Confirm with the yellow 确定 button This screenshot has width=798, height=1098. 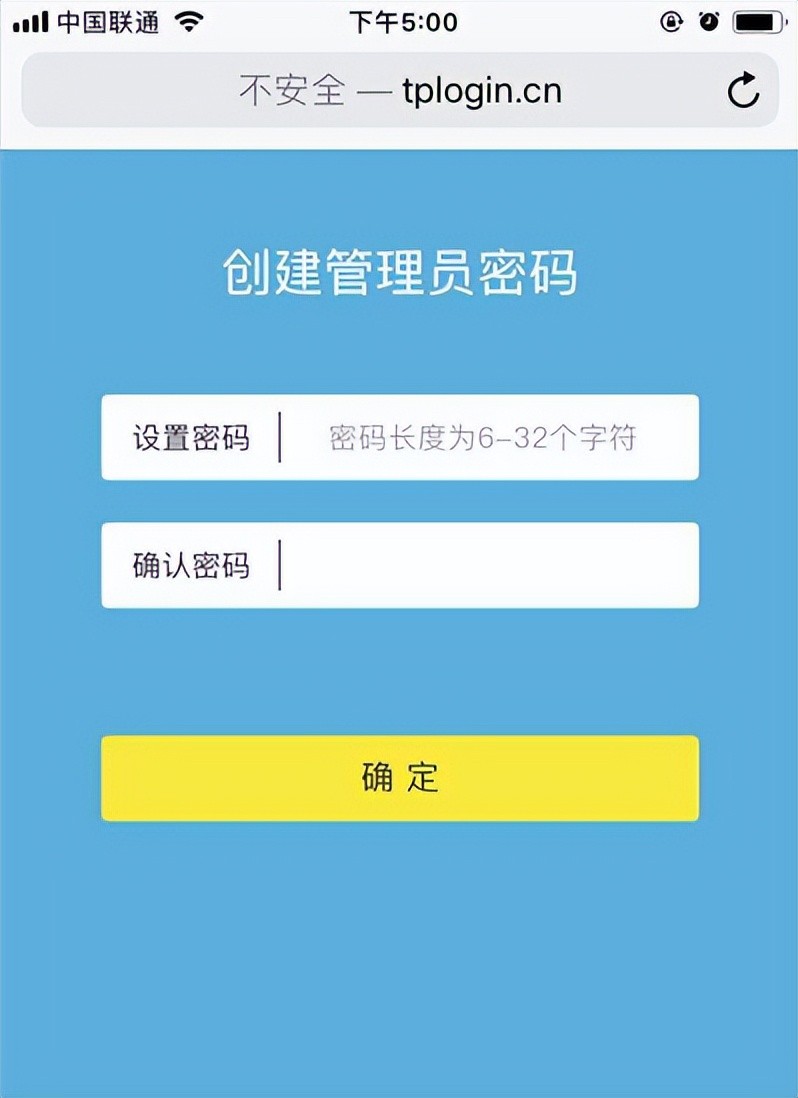pyautogui.click(x=400, y=778)
